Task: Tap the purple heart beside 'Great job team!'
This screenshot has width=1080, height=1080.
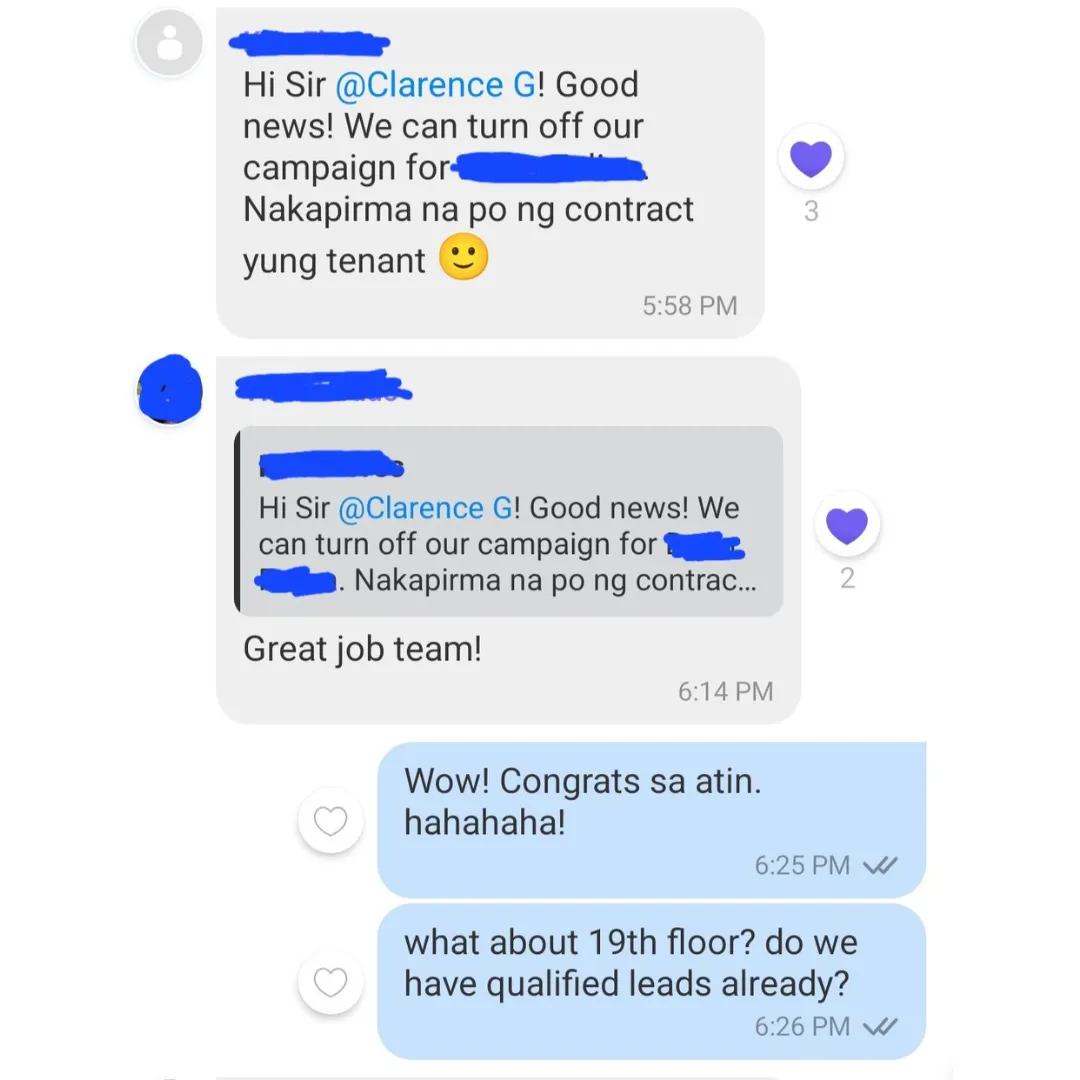Action: (847, 526)
